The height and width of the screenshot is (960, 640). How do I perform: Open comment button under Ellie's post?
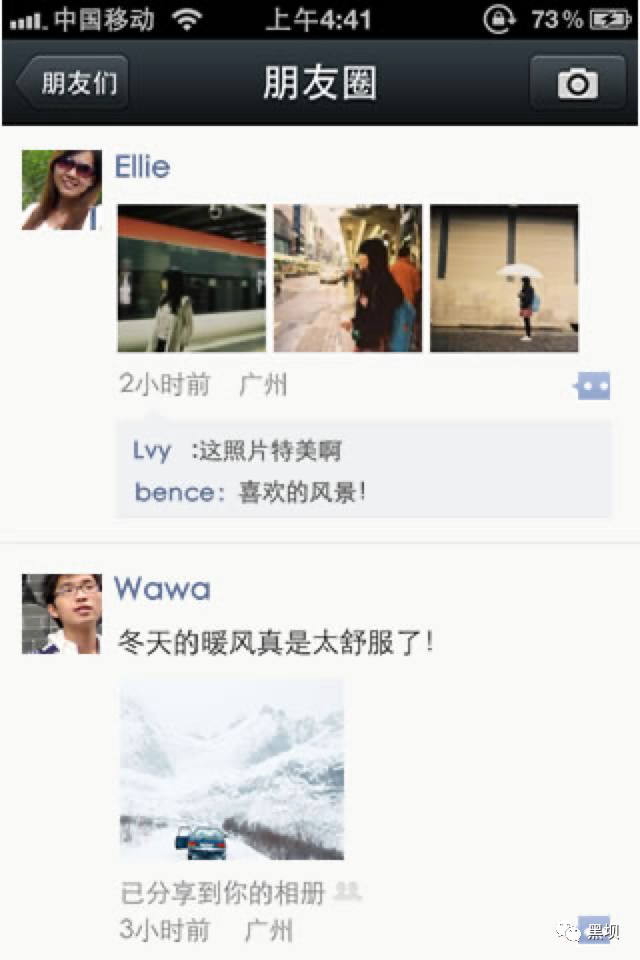tap(592, 386)
